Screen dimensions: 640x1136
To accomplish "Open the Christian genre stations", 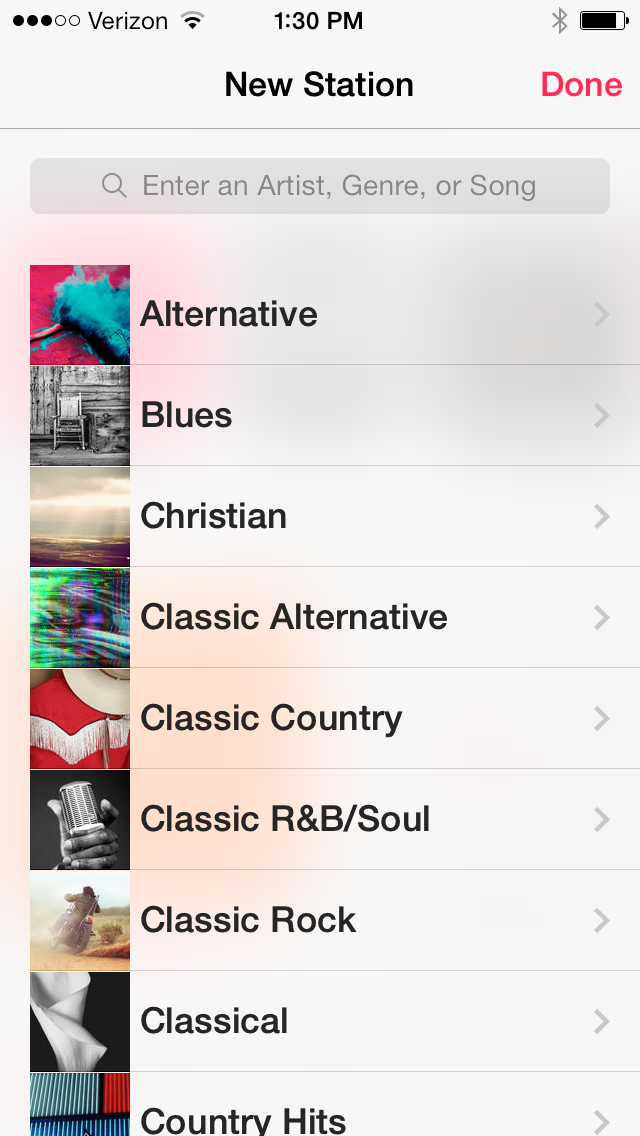I will [320, 517].
